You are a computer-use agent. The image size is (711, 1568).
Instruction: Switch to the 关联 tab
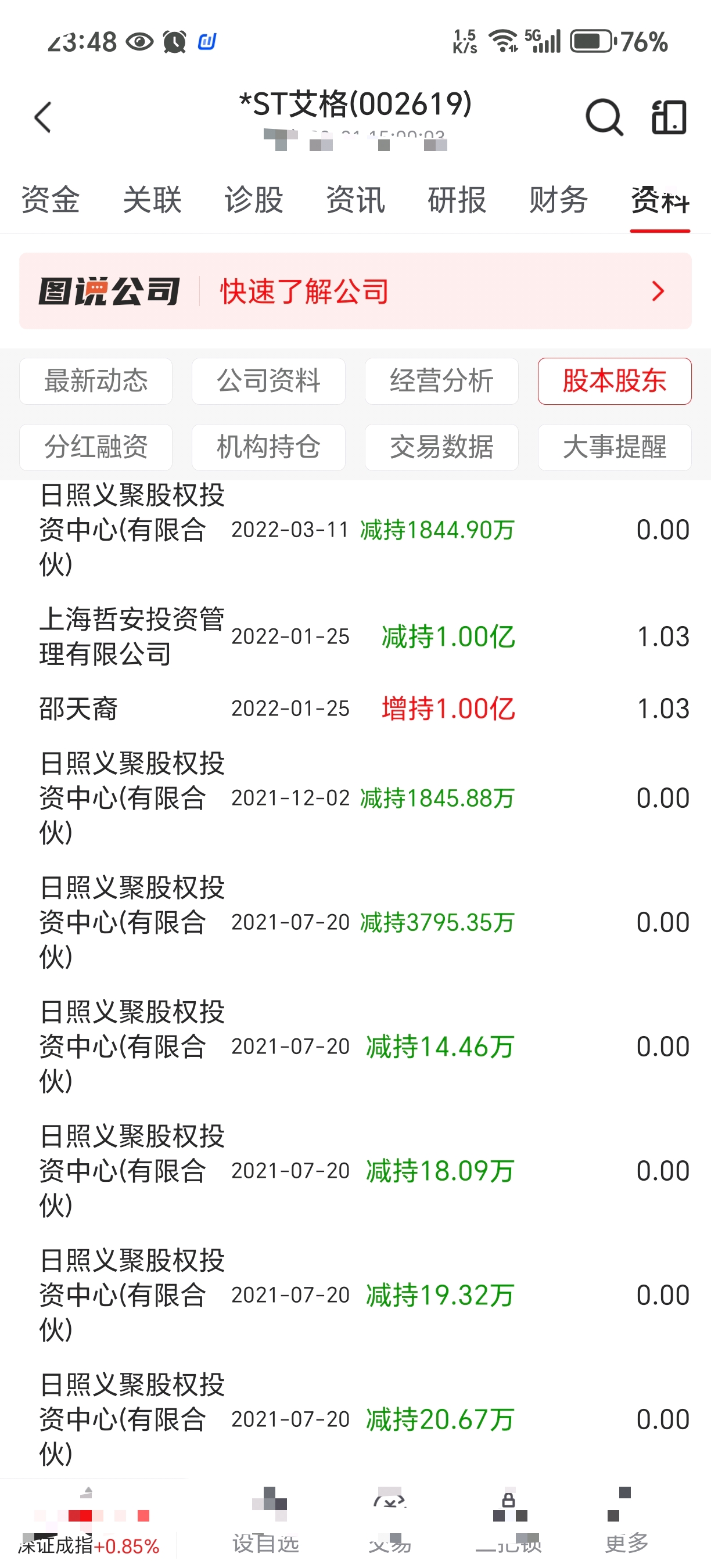coord(152,200)
